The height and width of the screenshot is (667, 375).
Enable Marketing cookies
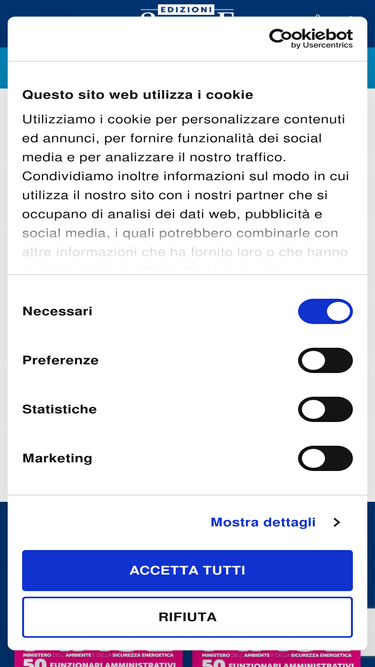tap(325, 458)
